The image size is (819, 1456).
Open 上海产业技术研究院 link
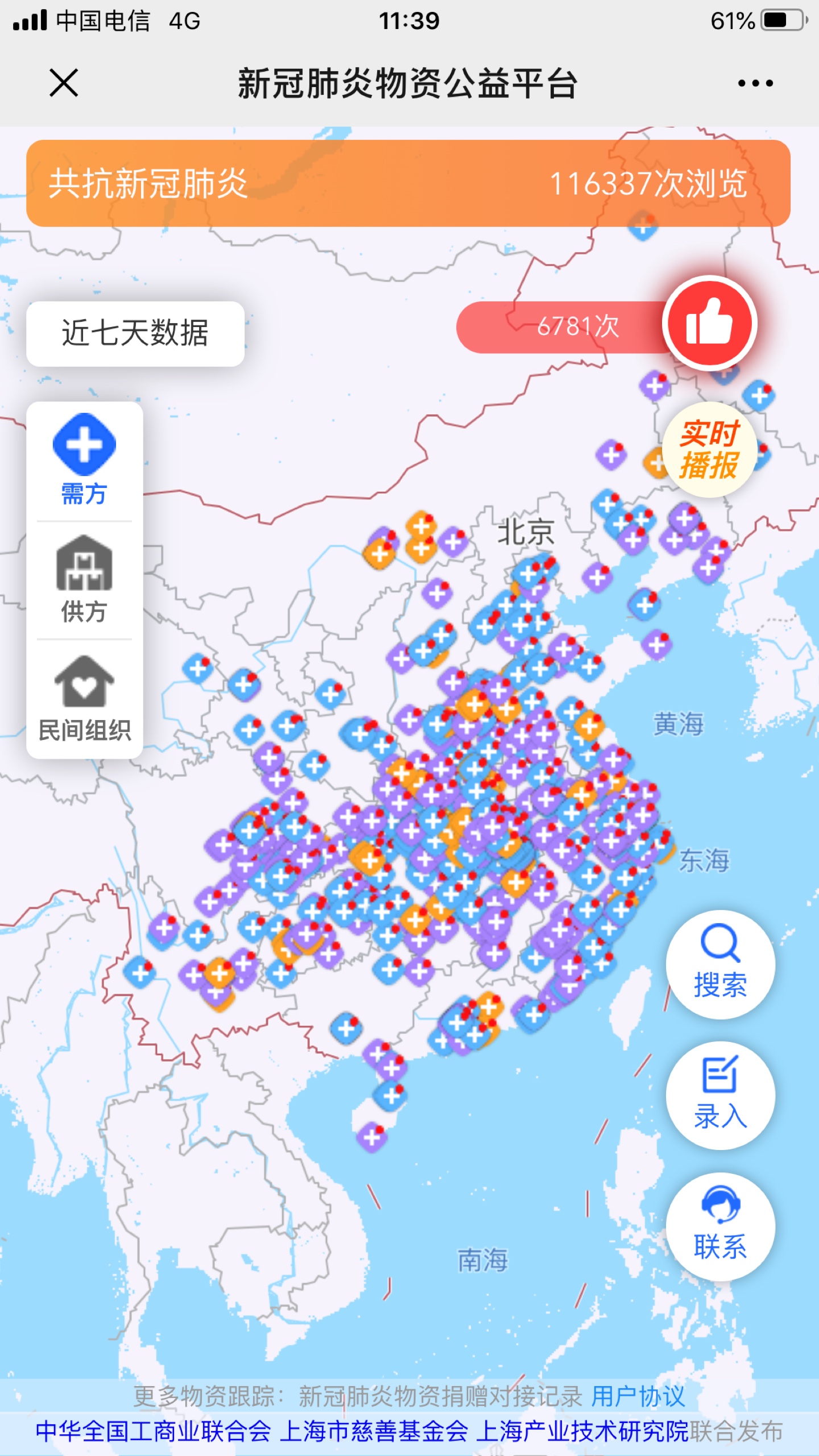(x=582, y=1431)
